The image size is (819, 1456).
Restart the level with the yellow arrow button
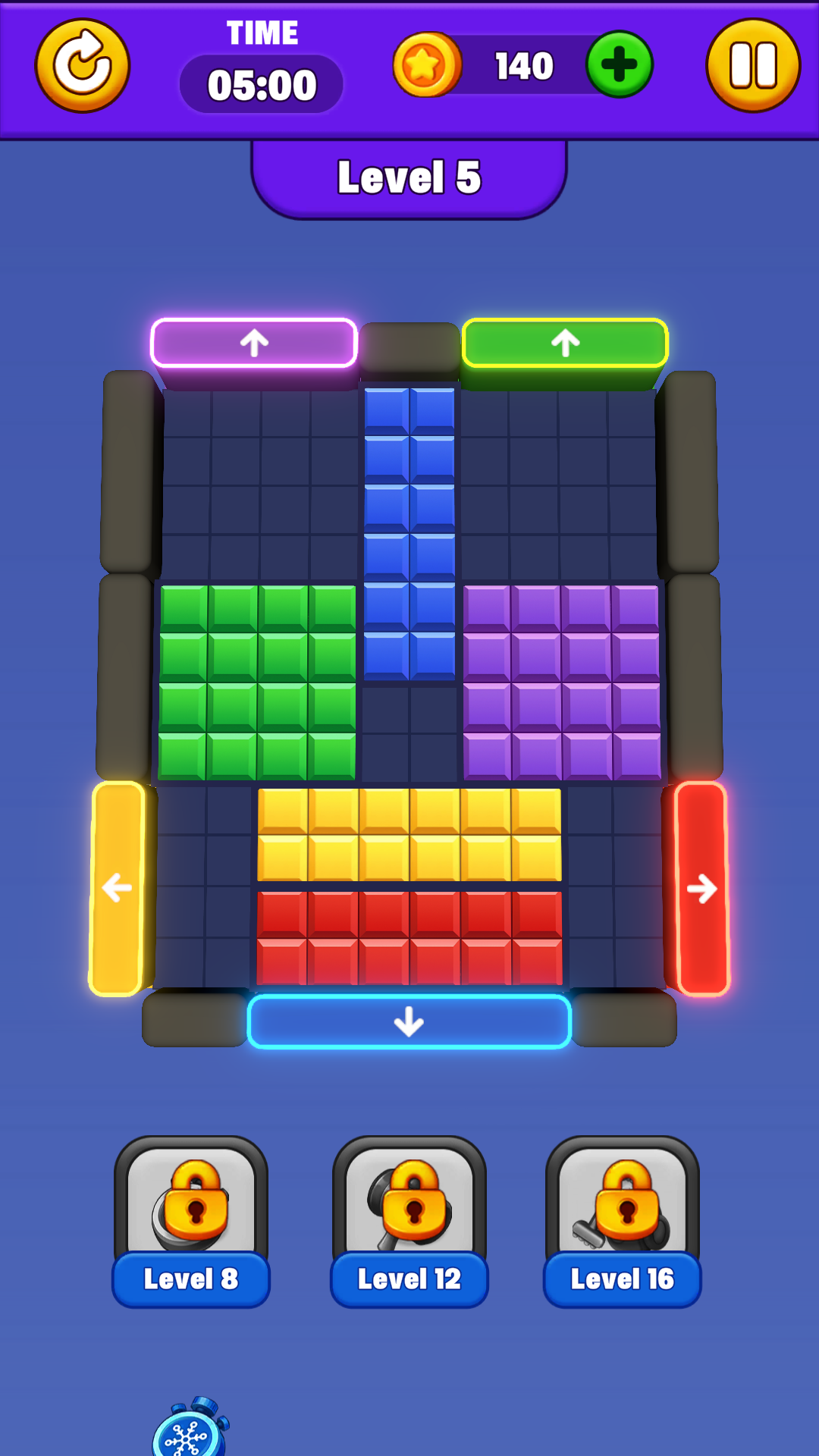82,66
